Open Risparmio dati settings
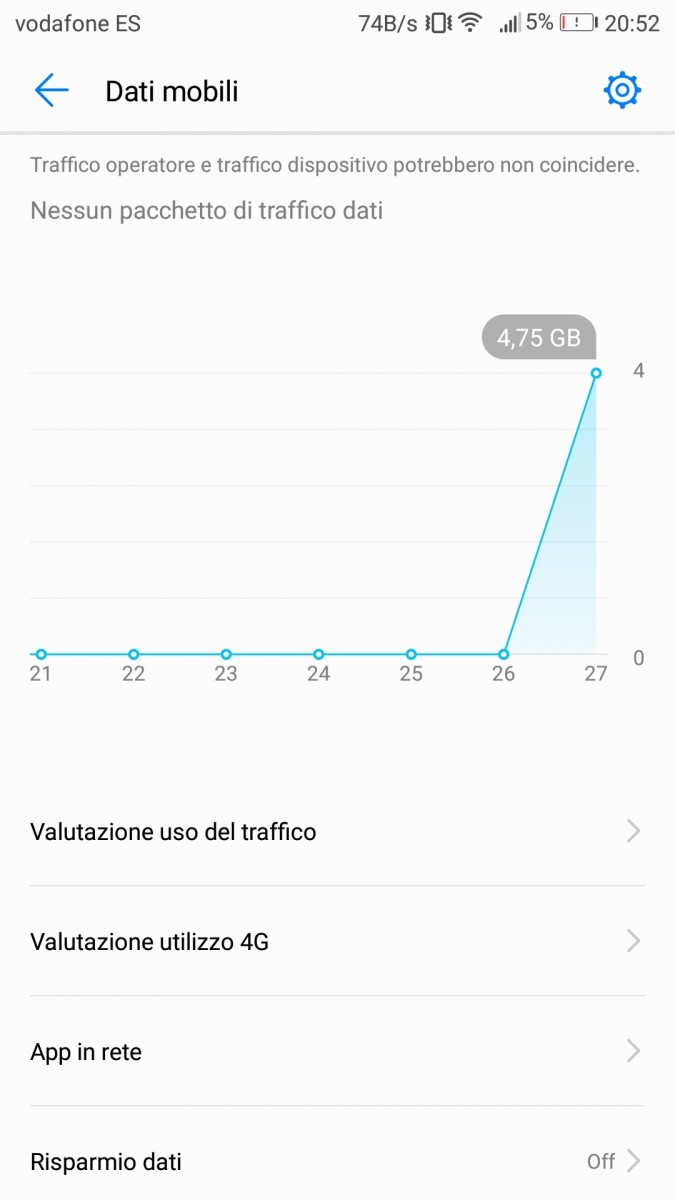Image resolution: width=675 pixels, height=1200 pixels. click(336, 1161)
